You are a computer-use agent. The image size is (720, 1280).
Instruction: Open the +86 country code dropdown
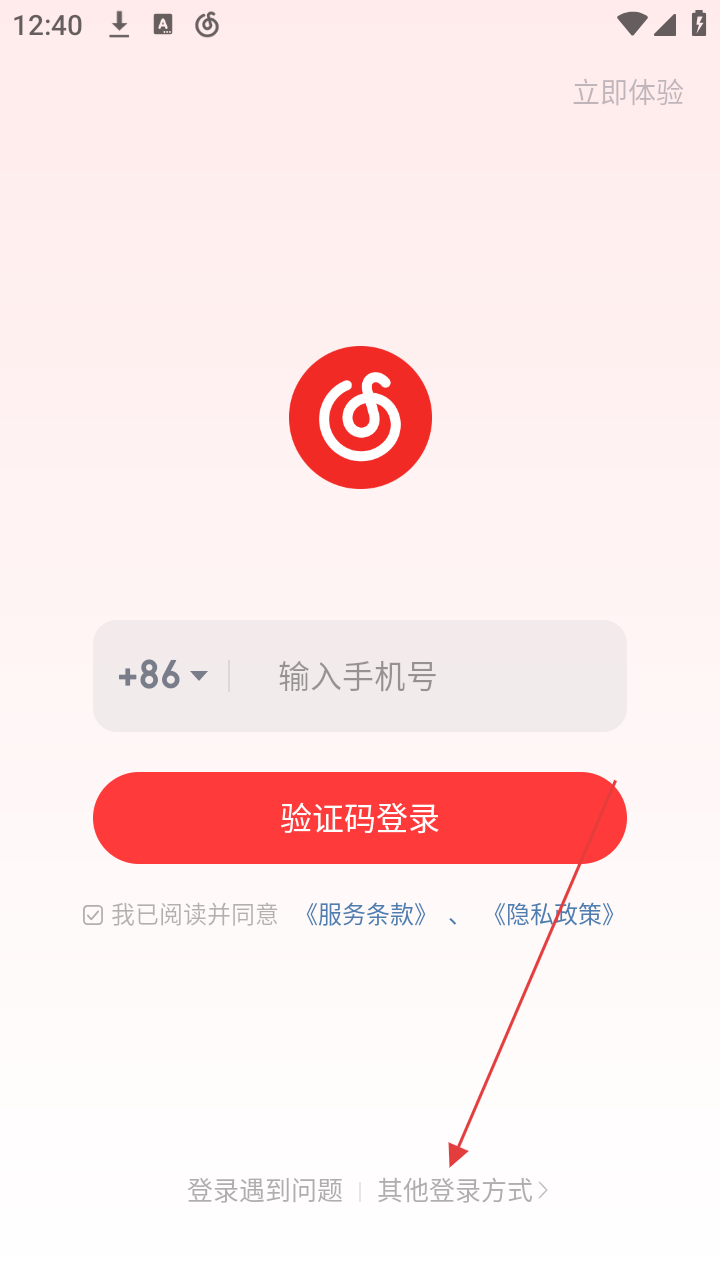(163, 676)
